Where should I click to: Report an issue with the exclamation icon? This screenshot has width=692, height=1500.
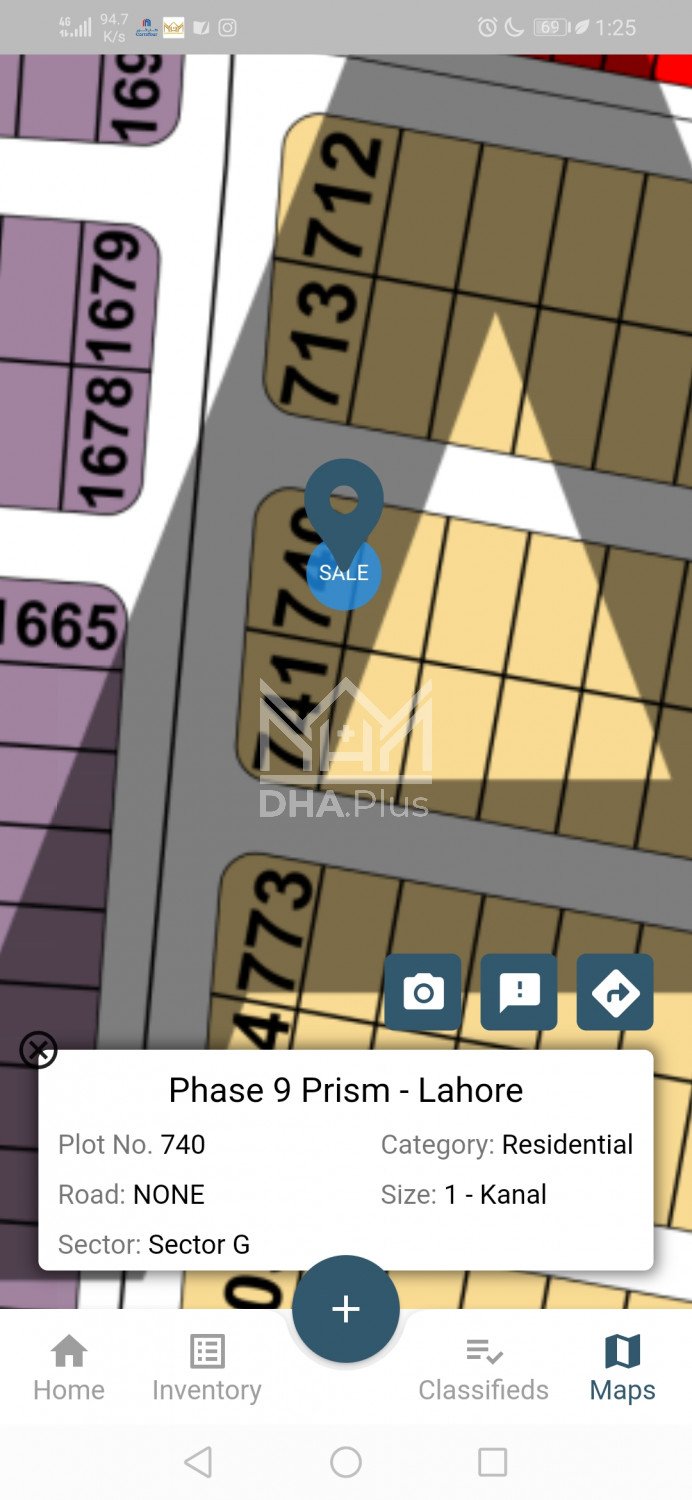click(x=519, y=992)
